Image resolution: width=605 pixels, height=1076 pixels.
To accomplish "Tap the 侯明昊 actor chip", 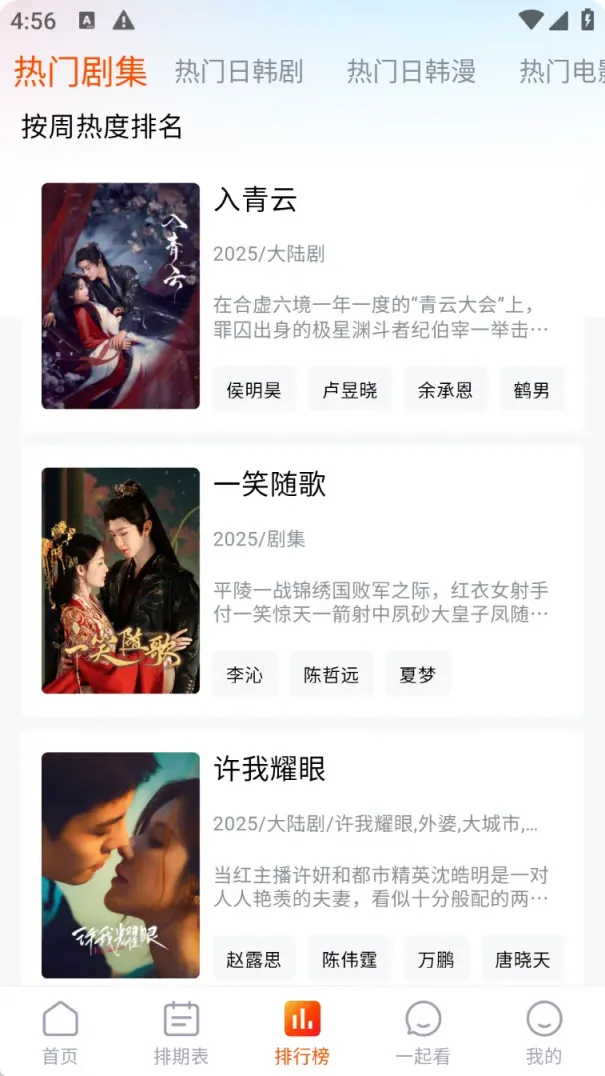I will pos(254,390).
